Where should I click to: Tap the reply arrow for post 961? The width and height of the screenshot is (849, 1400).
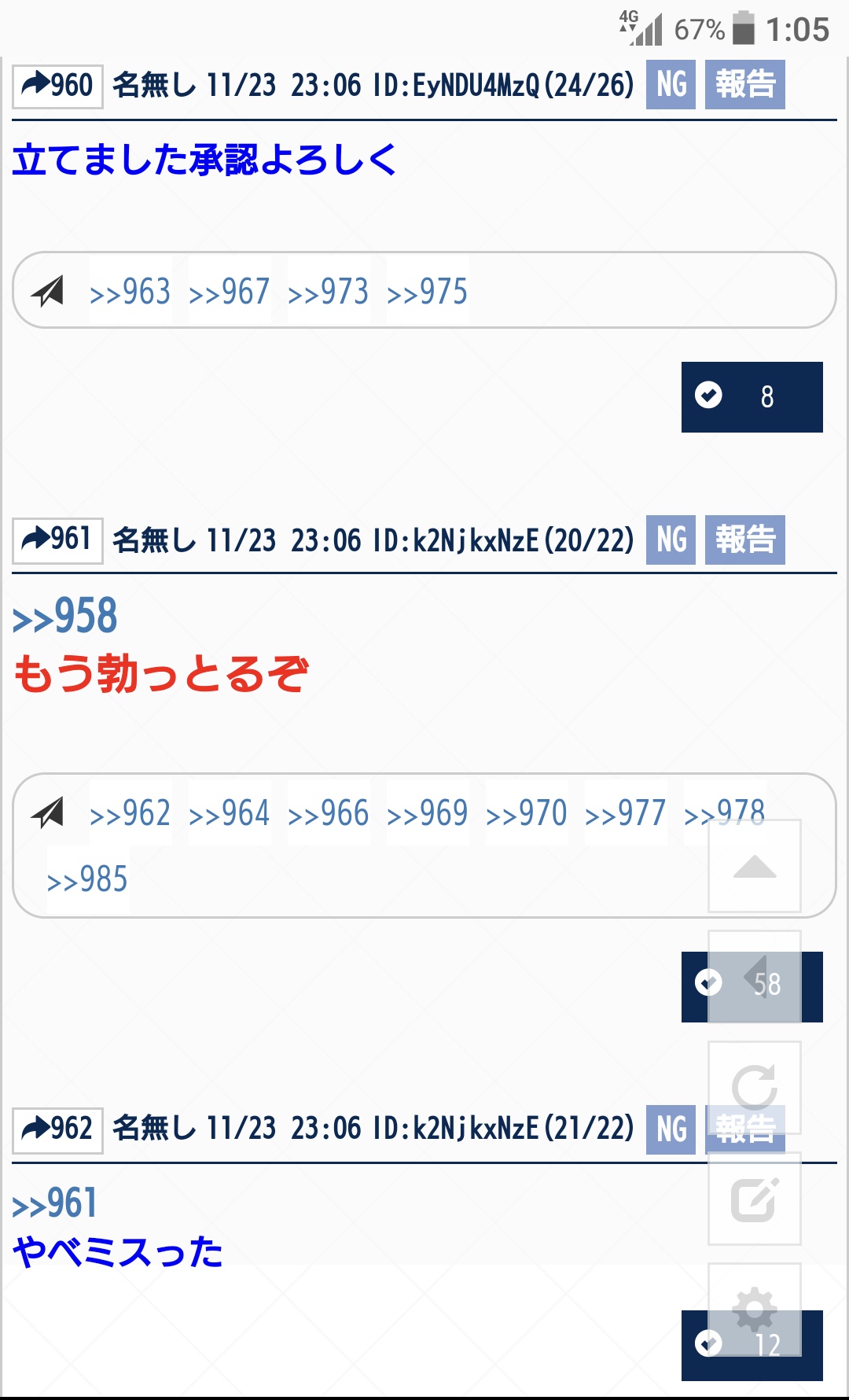[57, 540]
